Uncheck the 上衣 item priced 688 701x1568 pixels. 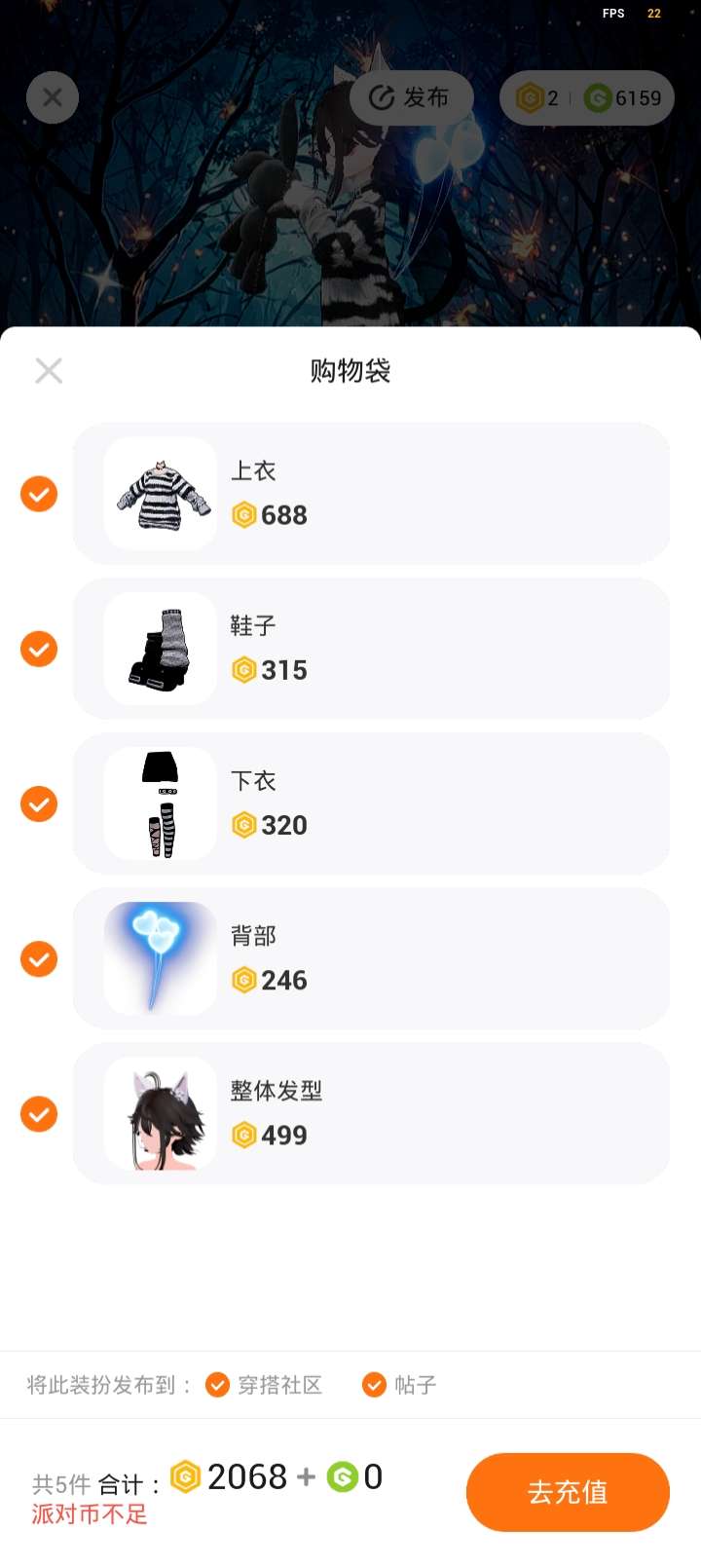point(39,494)
